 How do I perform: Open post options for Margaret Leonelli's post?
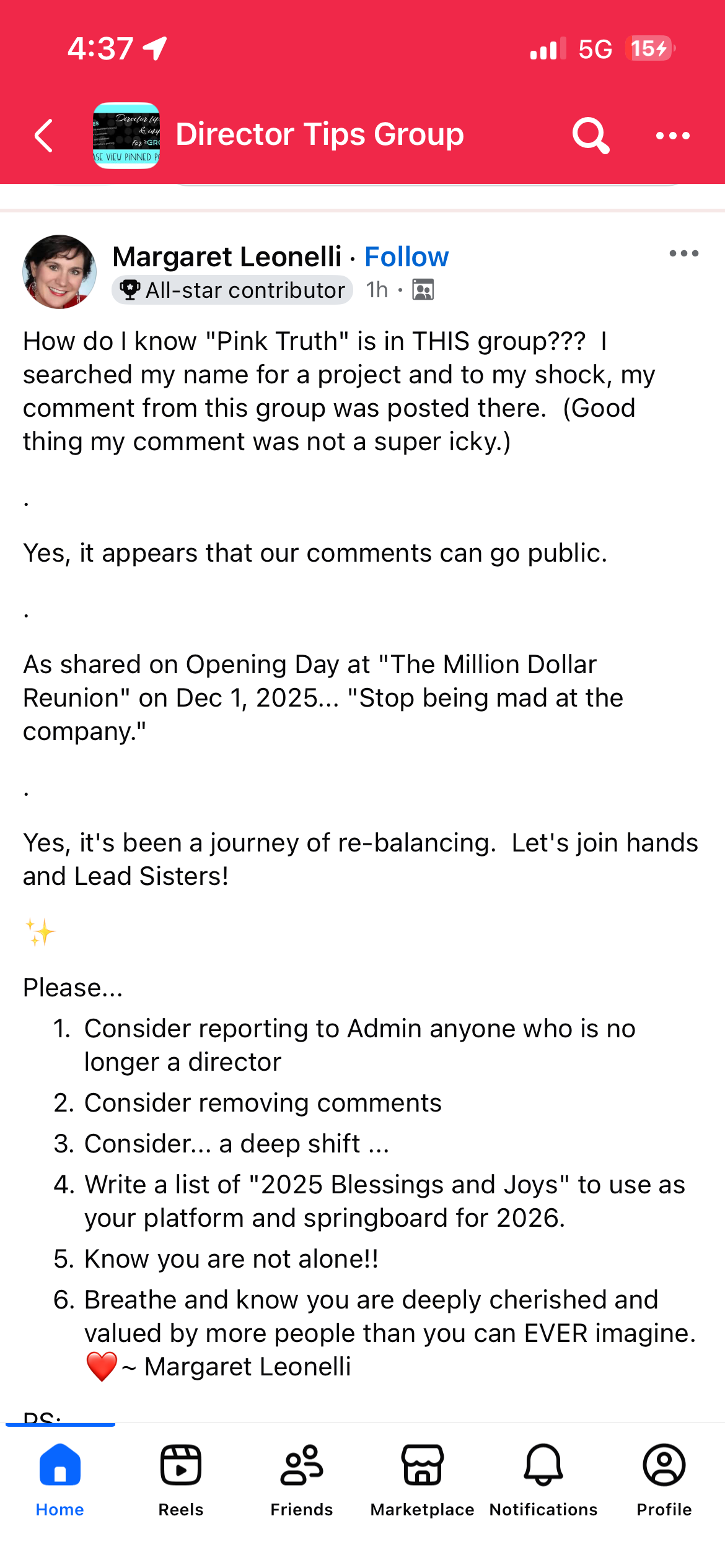[683, 253]
